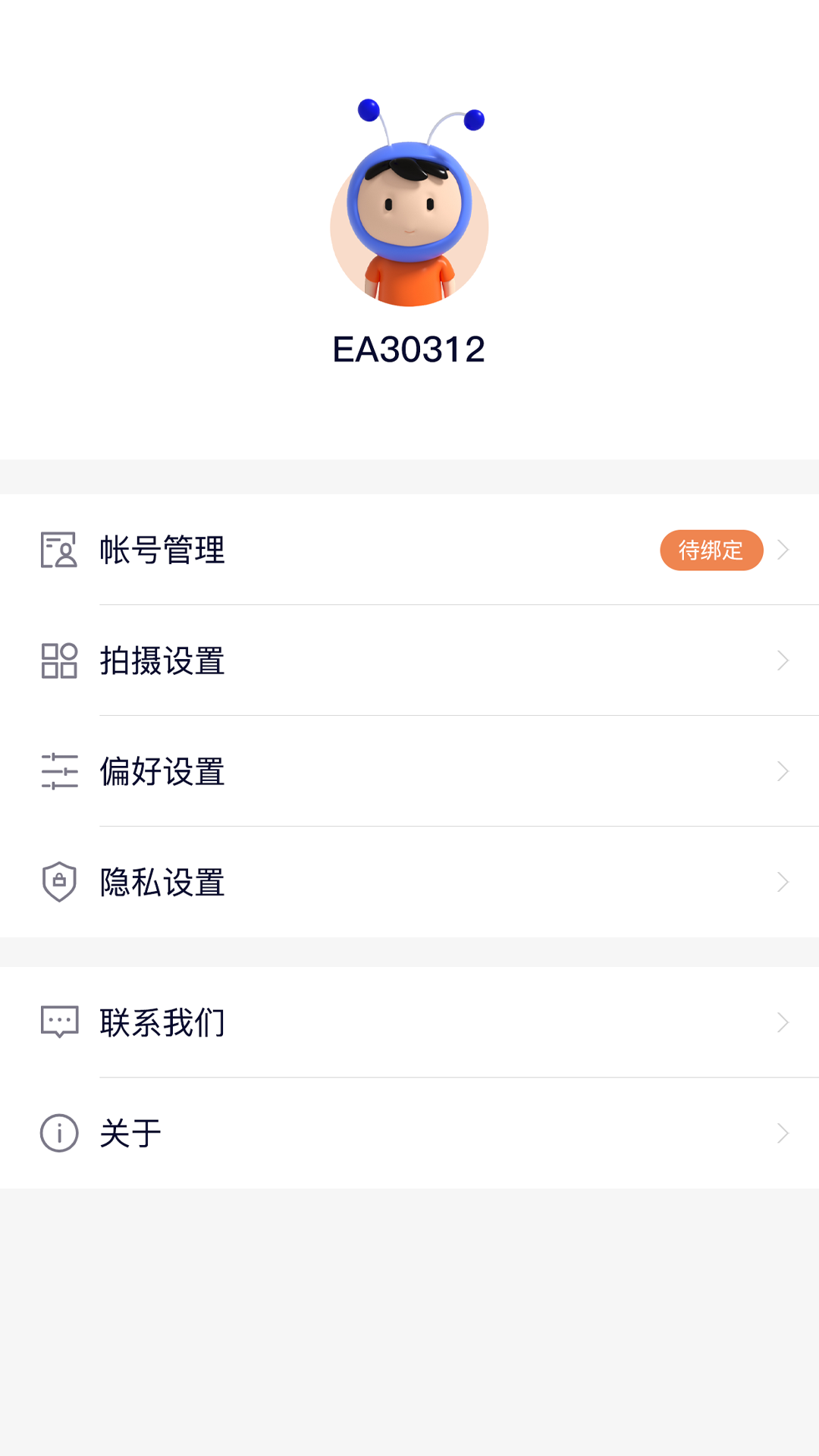Open 隐私设置 privacy settings
Screen dimensions: 819x1456
[162, 882]
